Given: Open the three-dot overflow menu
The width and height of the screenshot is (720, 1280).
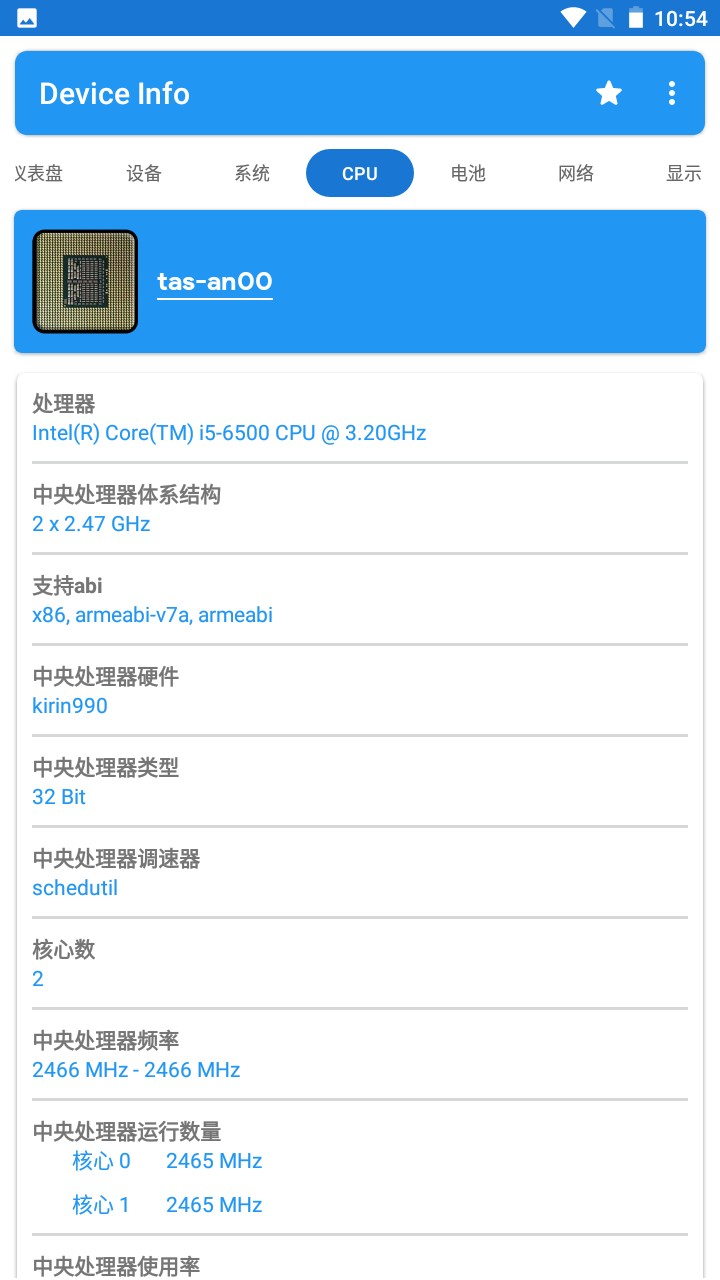Looking at the screenshot, I should pyautogui.click(x=671, y=93).
